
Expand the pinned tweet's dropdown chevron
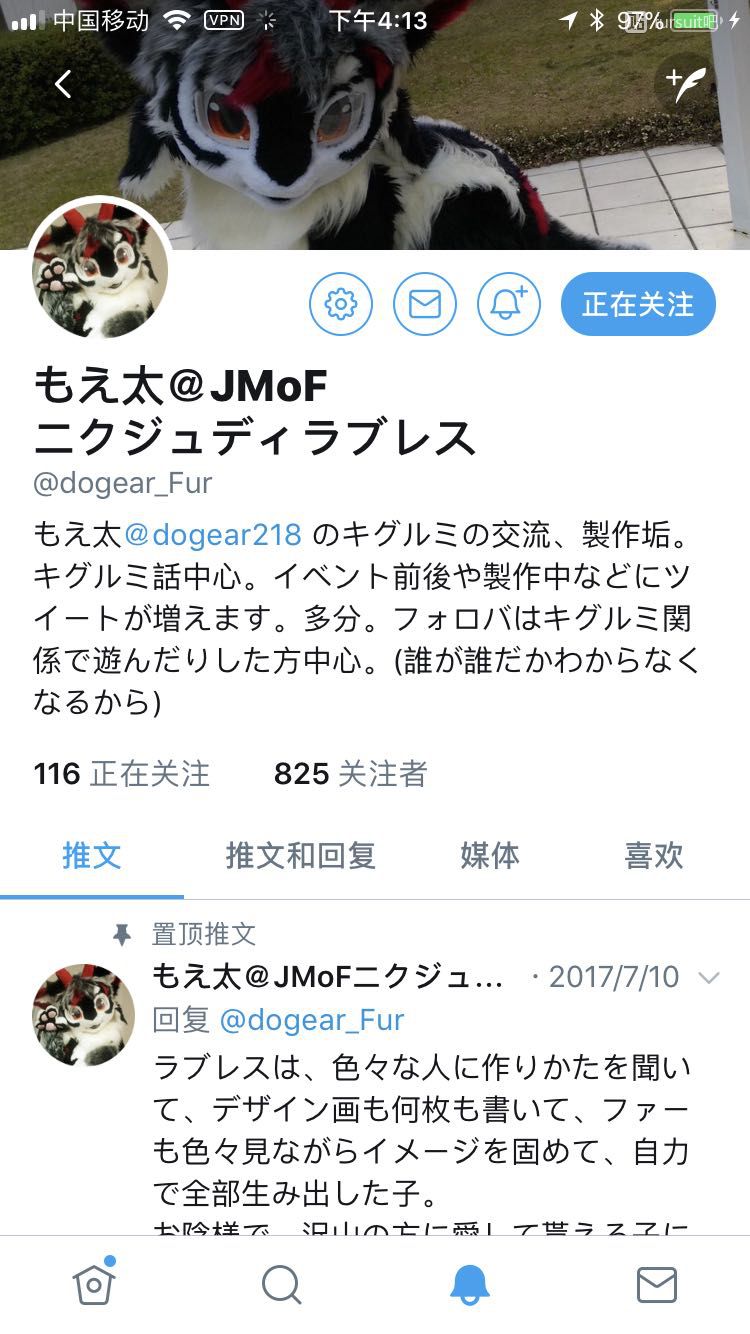709,977
